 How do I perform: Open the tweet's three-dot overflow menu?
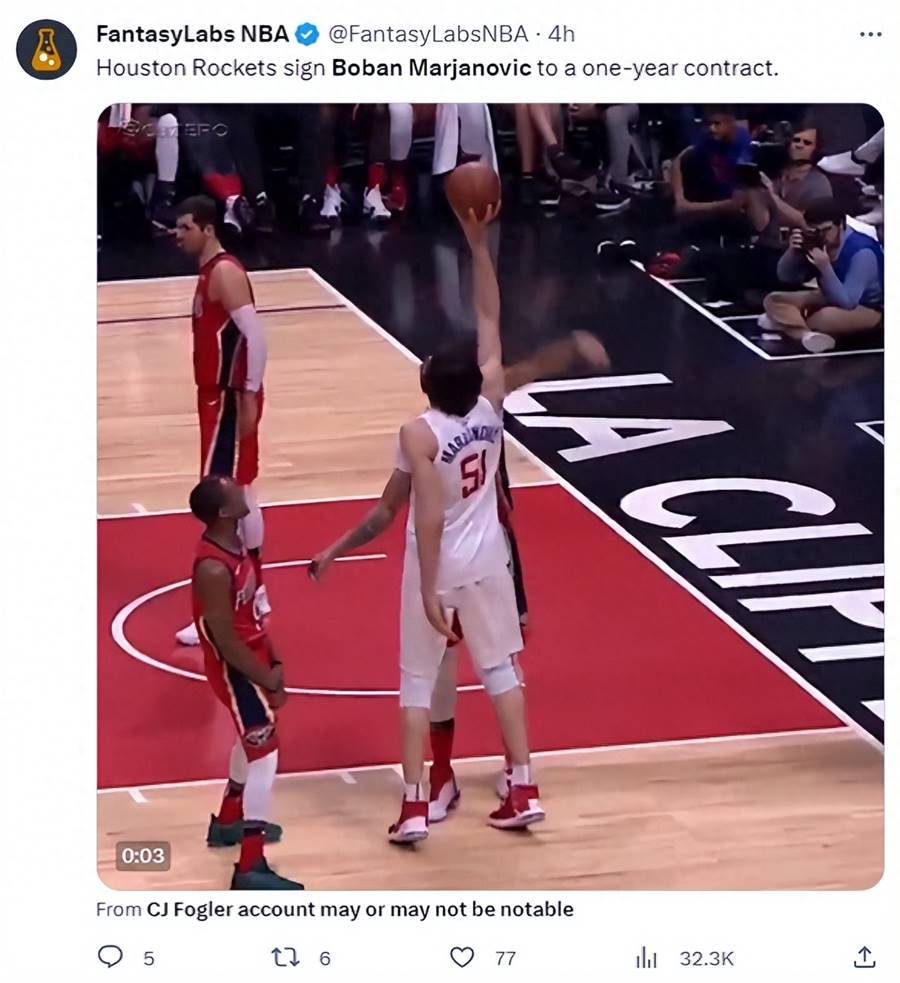tap(870, 34)
